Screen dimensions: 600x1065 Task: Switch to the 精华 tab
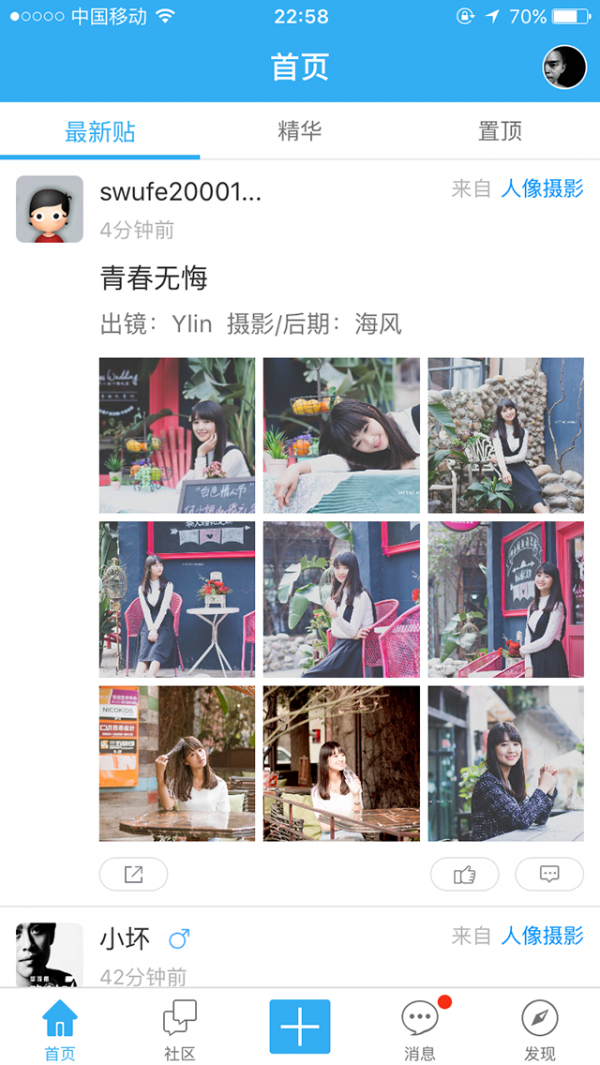pyautogui.click(x=299, y=131)
